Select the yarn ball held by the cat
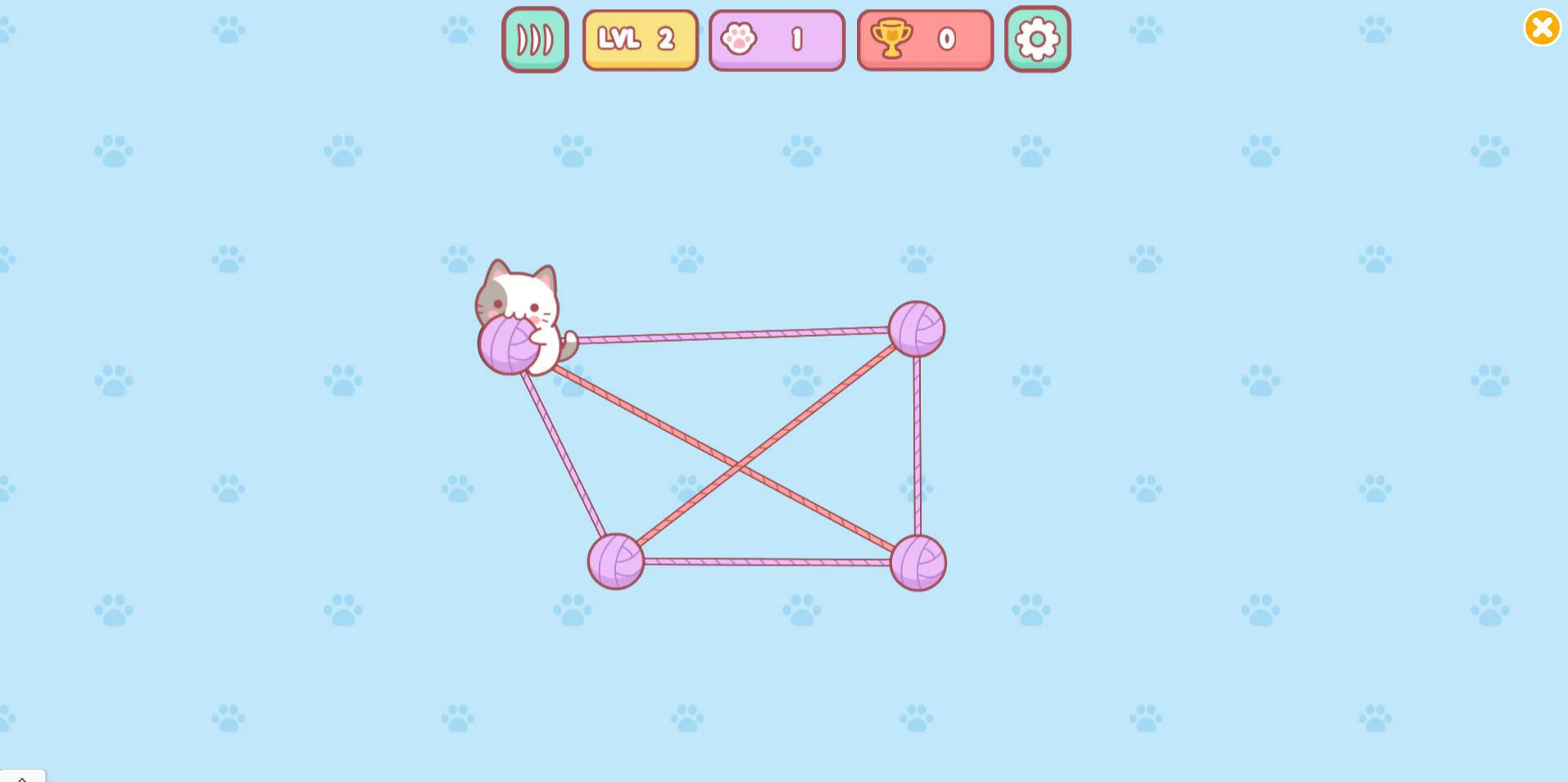The width and height of the screenshot is (1568, 782). click(506, 346)
